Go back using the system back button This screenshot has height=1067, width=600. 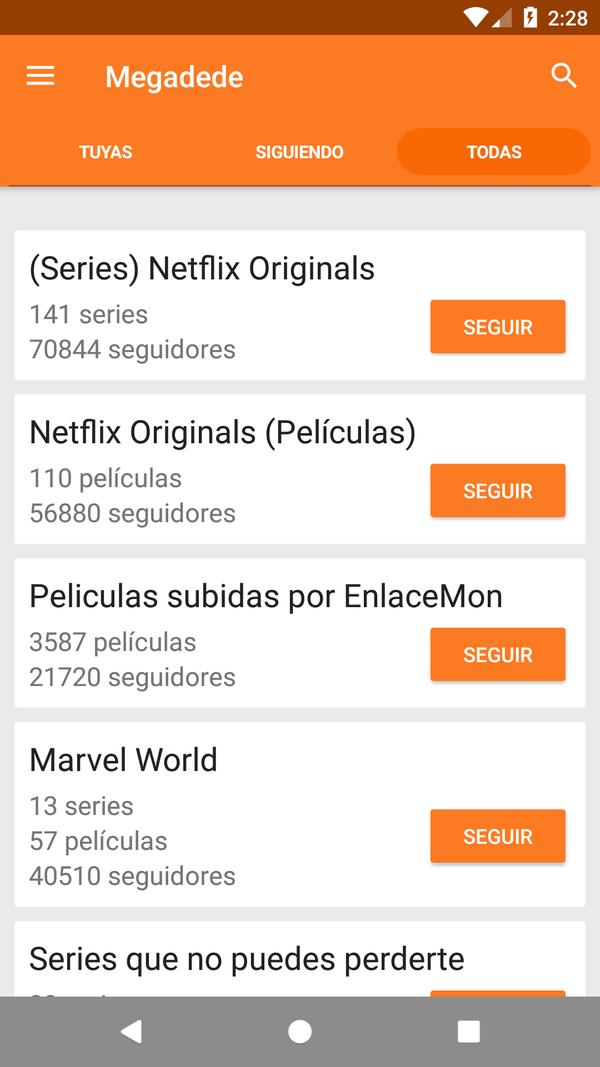131,1032
